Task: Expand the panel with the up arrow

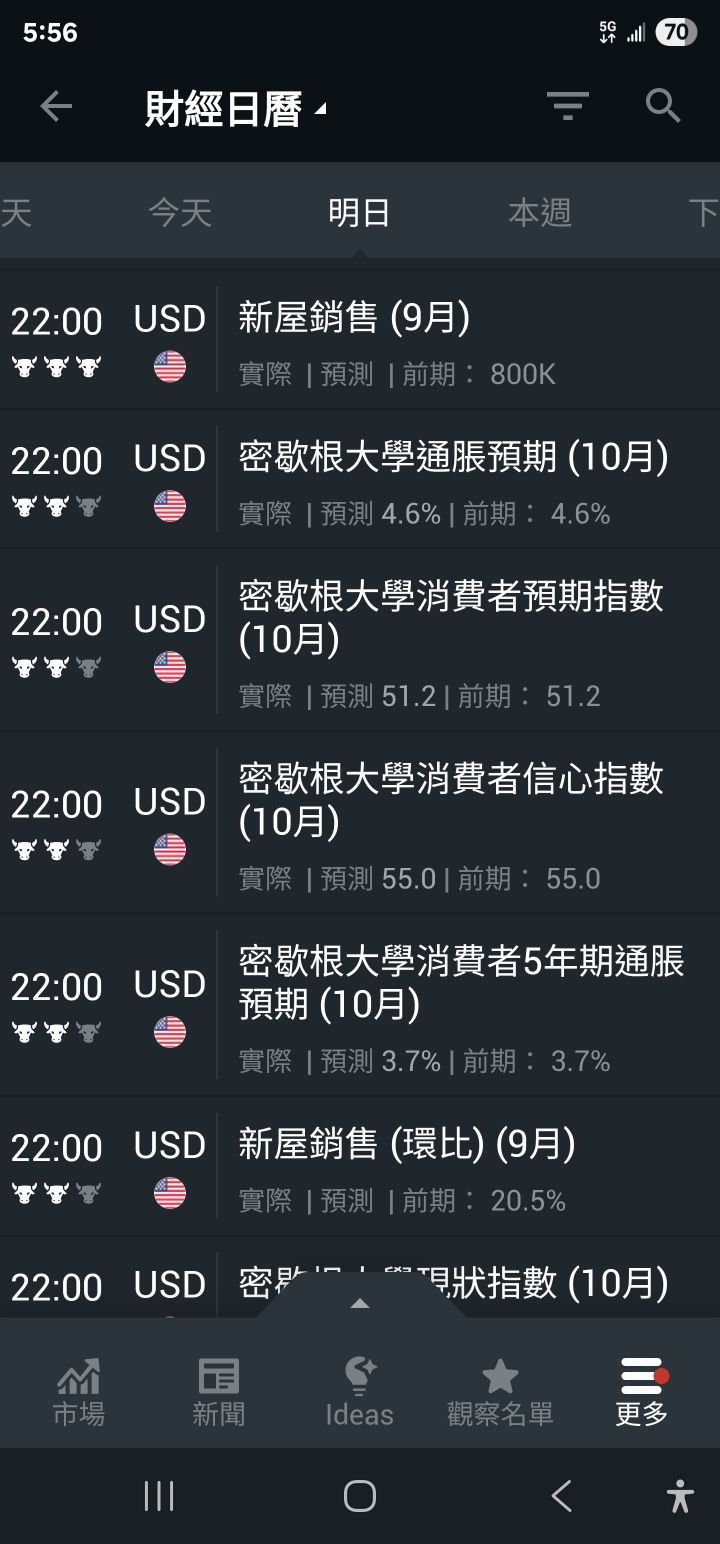Action: (360, 1304)
